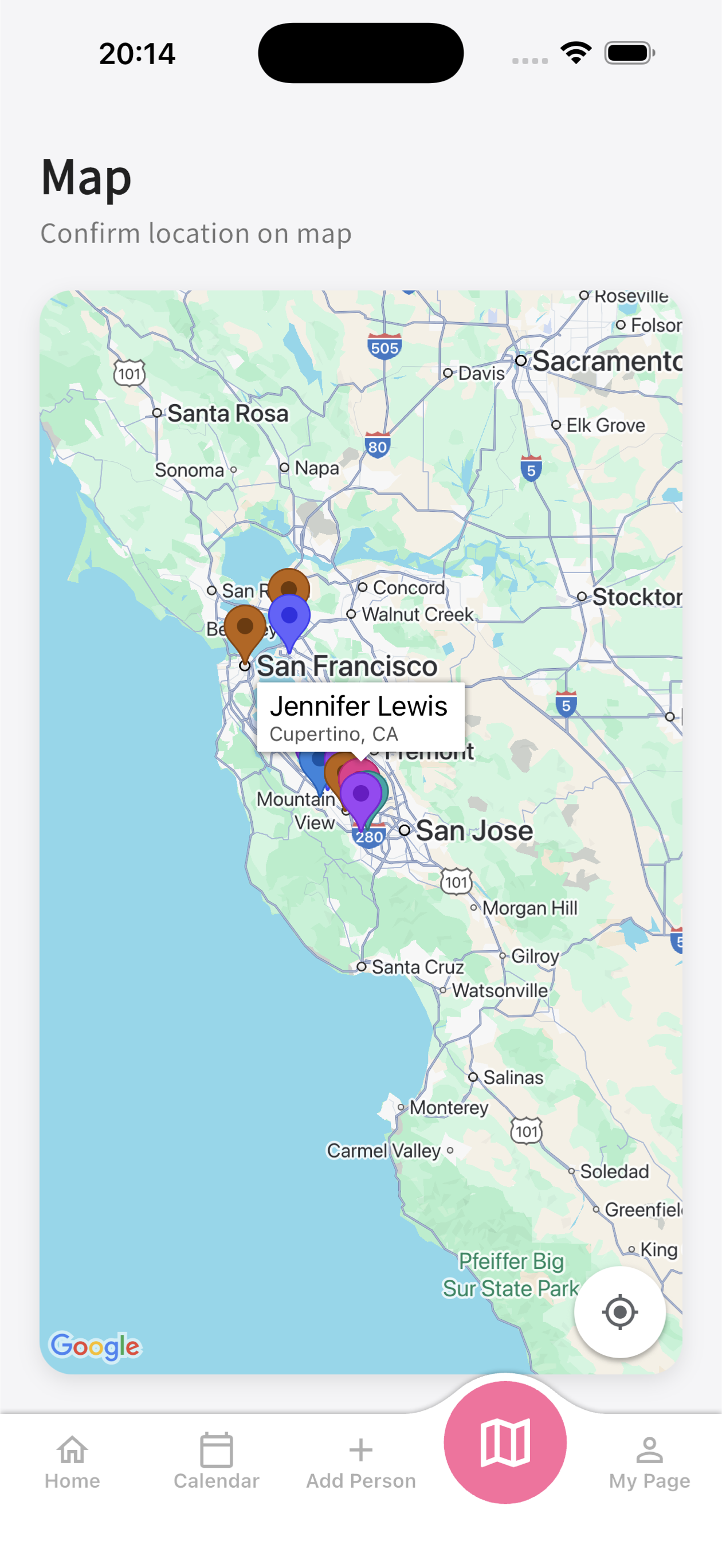Go to the Add Person tab
The image size is (722, 1568).
tap(361, 1461)
